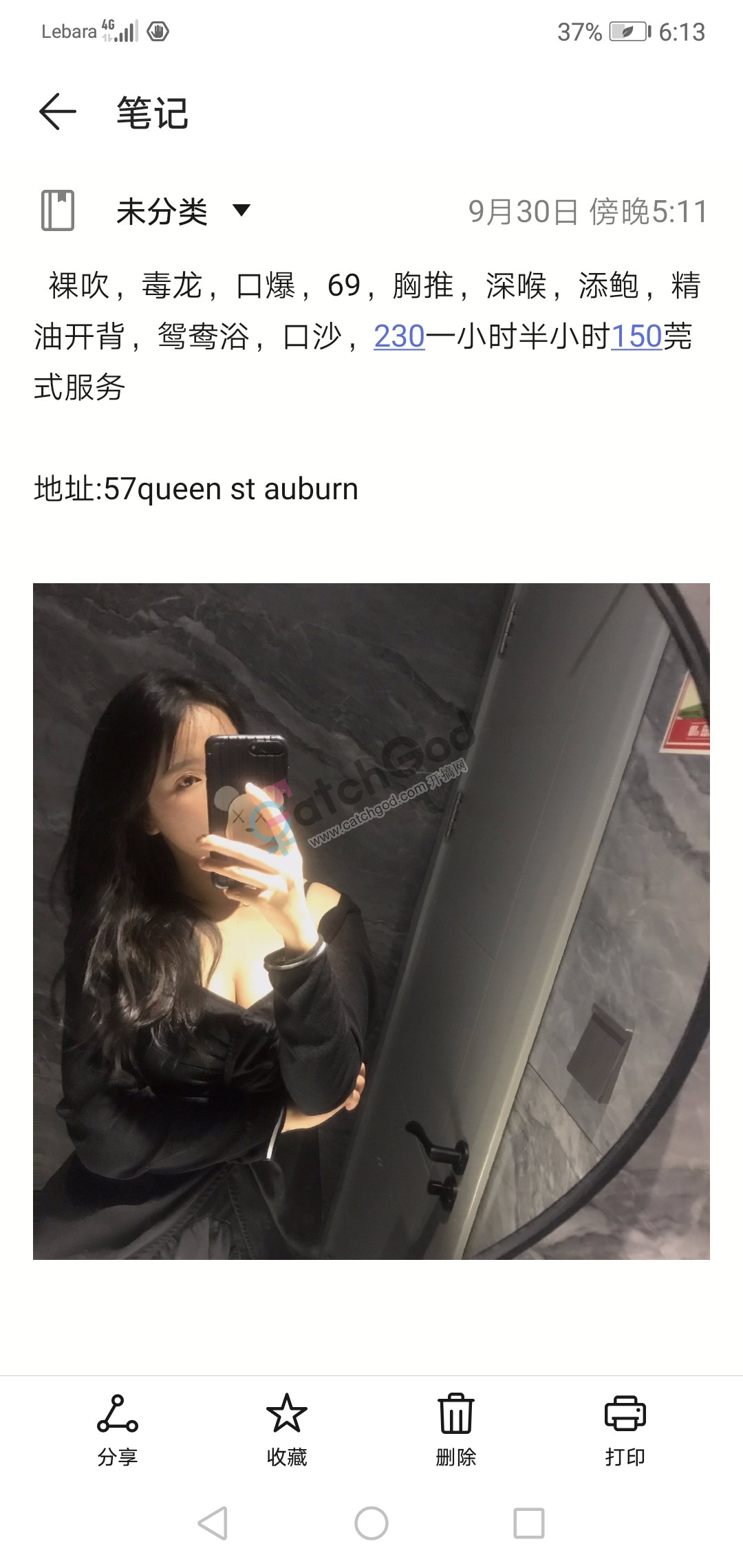Open recent apps from navigation bar
This screenshot has width=743, height=1568.
point(529,1523)
